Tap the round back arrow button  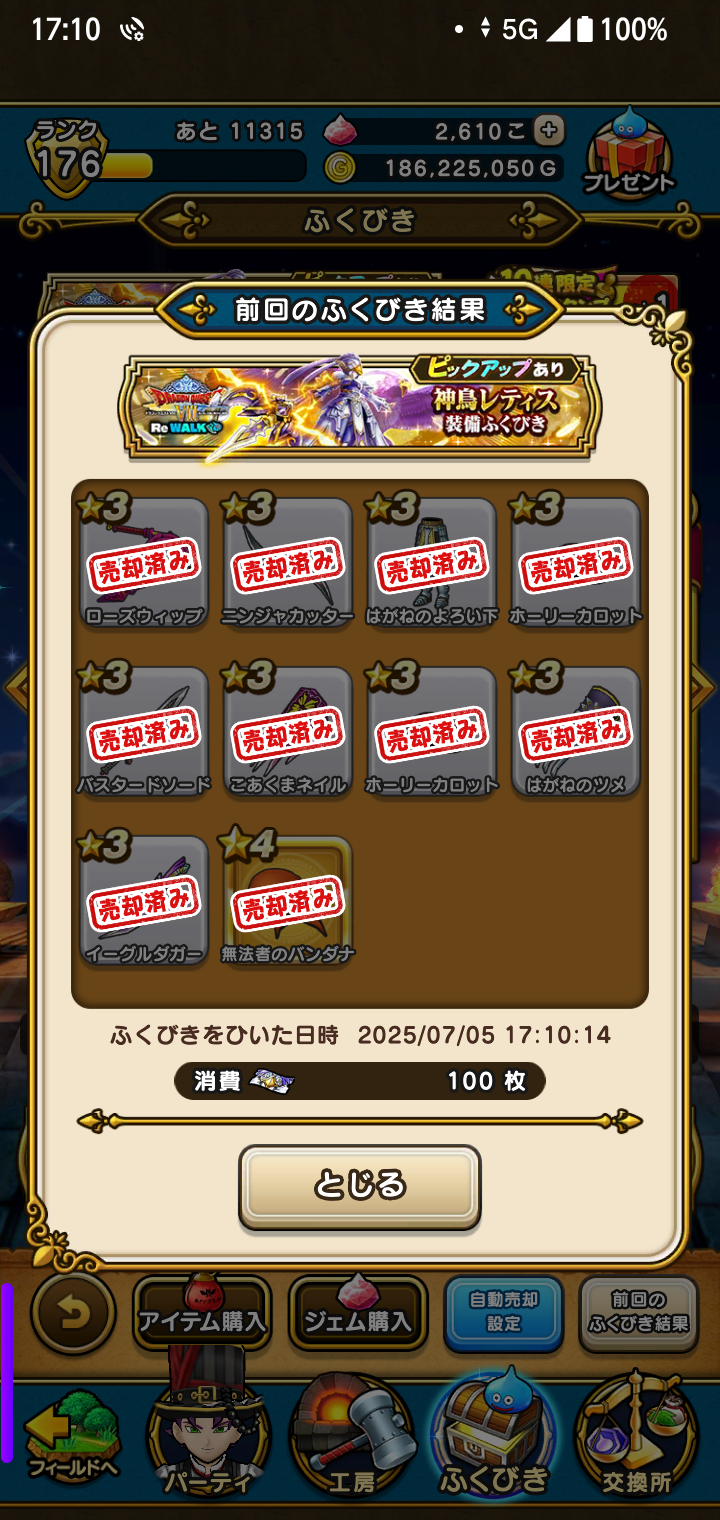coord(73,1313)
